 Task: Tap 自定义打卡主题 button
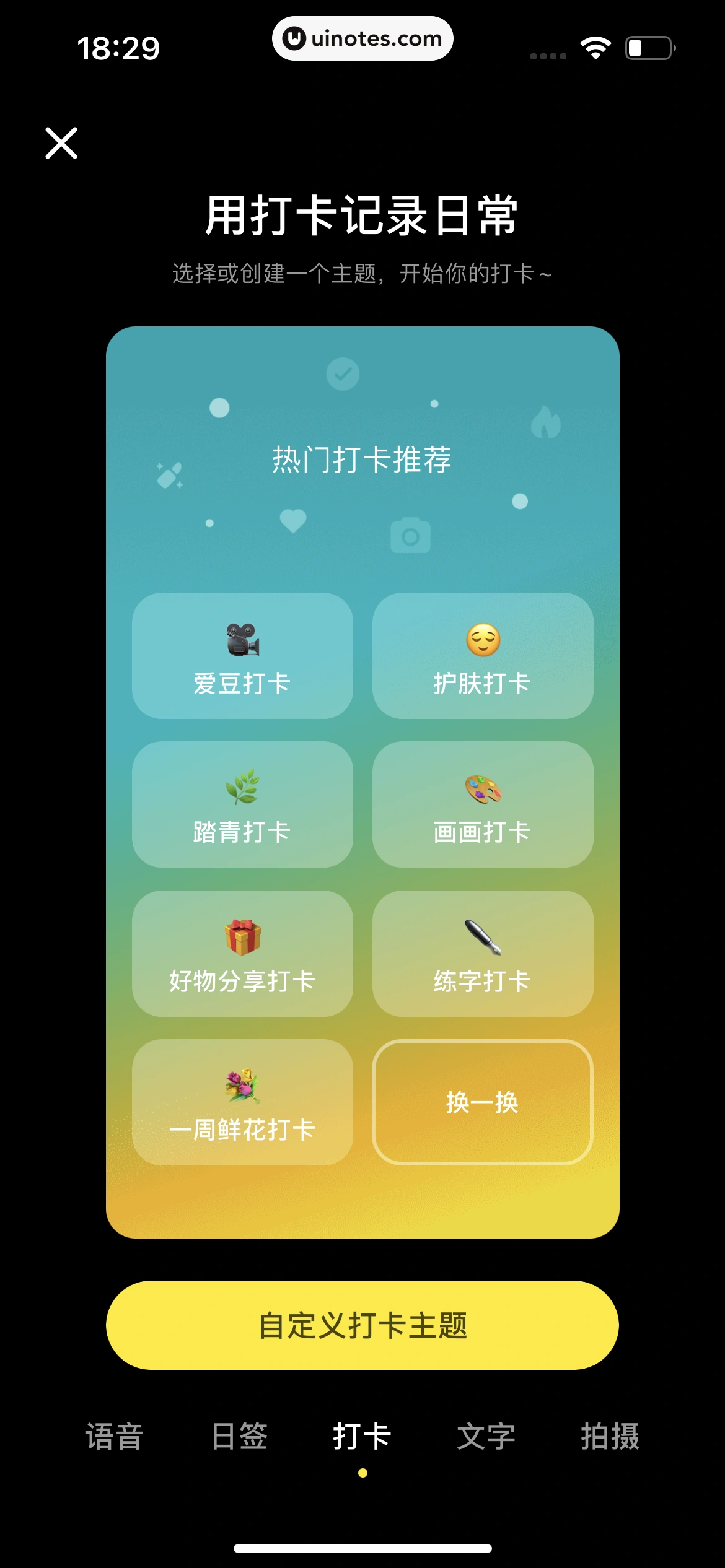pos(362,1325)
